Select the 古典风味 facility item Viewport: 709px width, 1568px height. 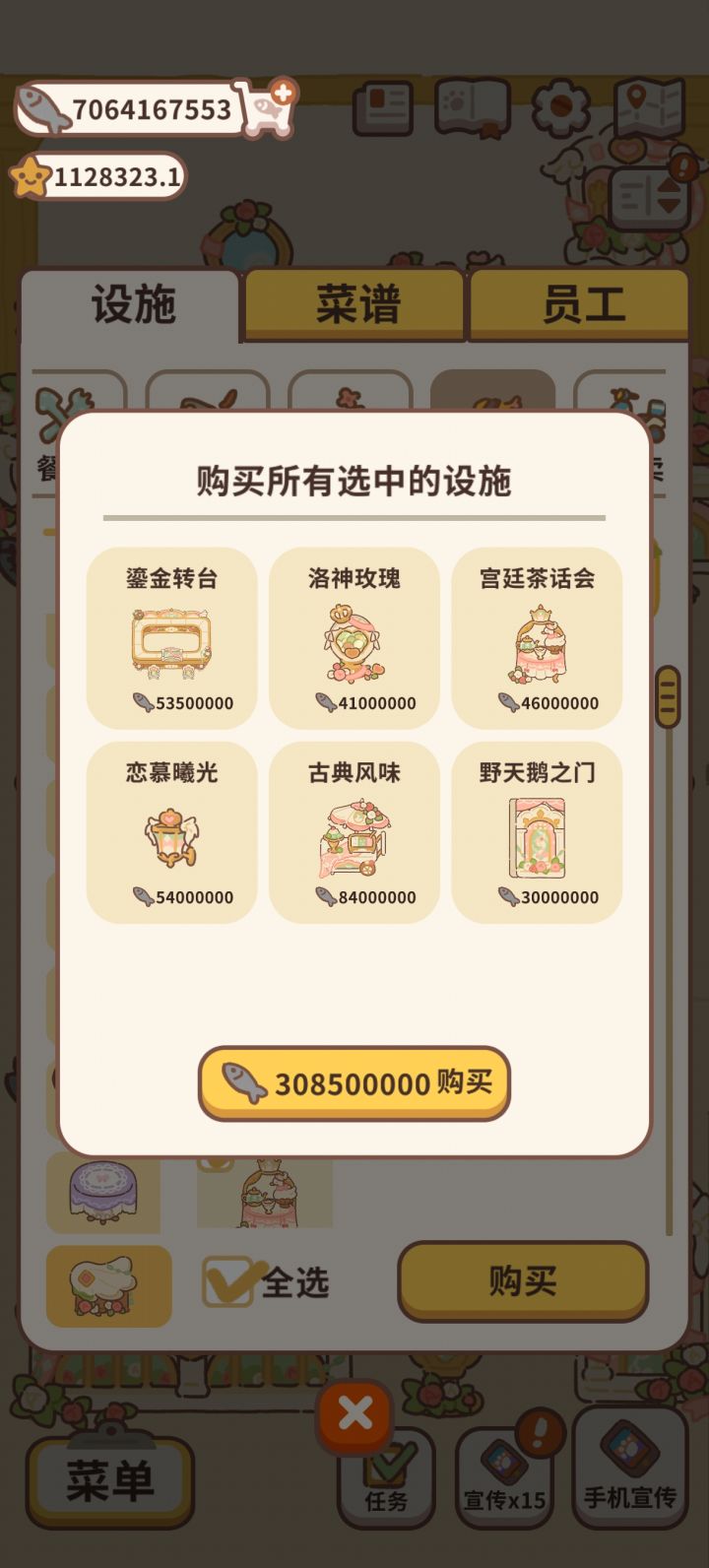click(354, 832)
